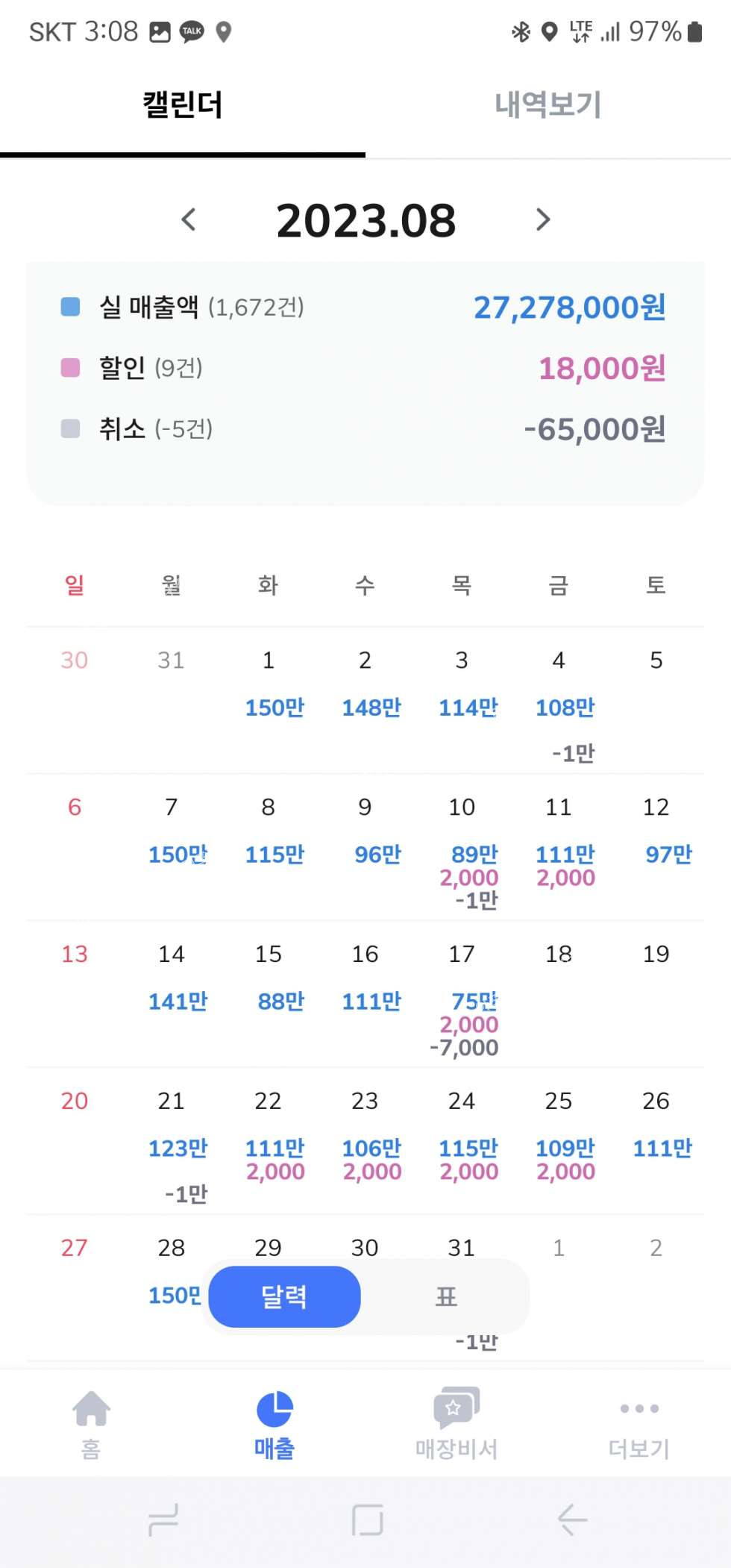Select the 달력 calendar view

coord(284,1297)
